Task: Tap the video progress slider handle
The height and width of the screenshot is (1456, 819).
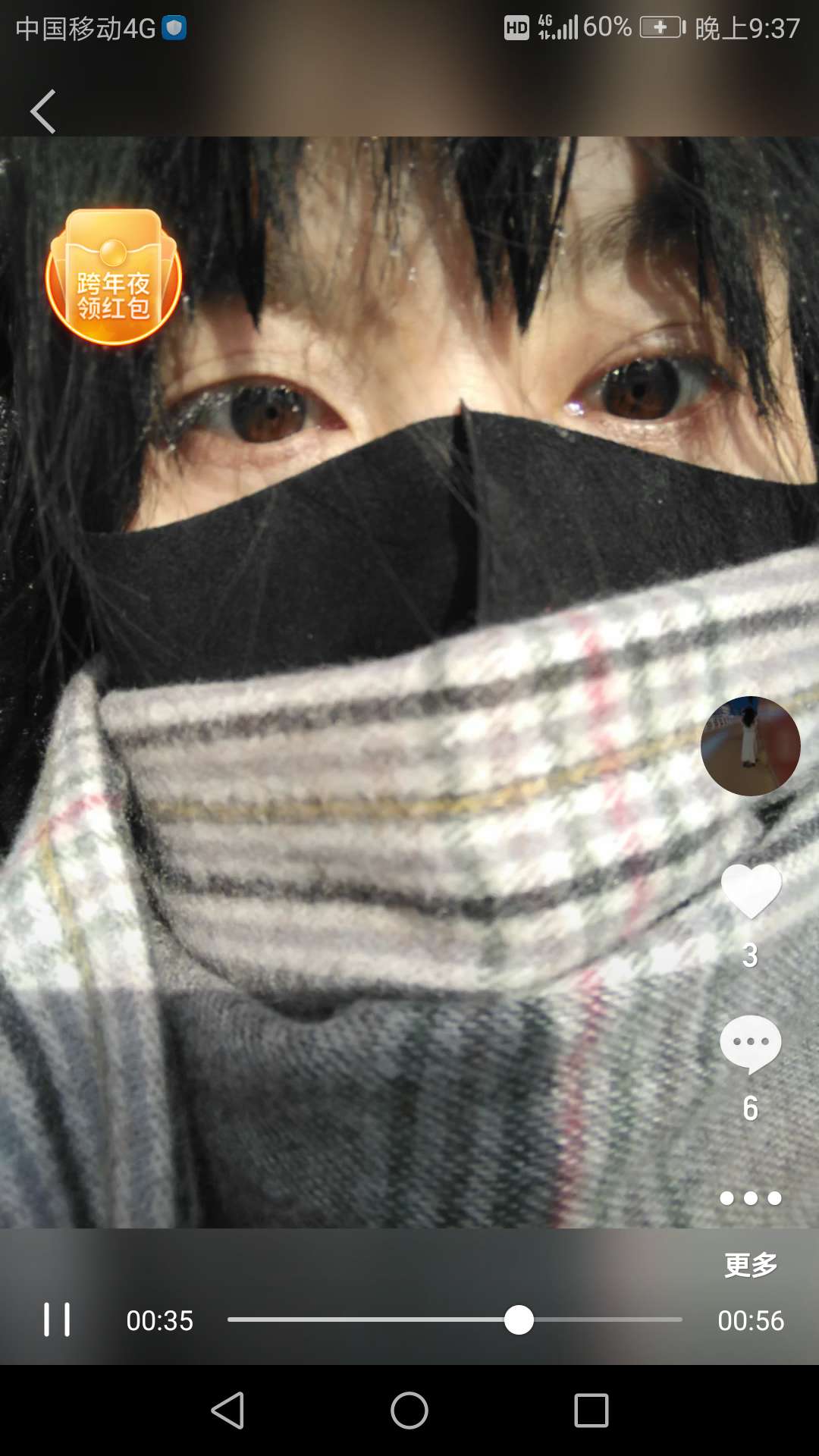Action: [x=519, y=1319]
